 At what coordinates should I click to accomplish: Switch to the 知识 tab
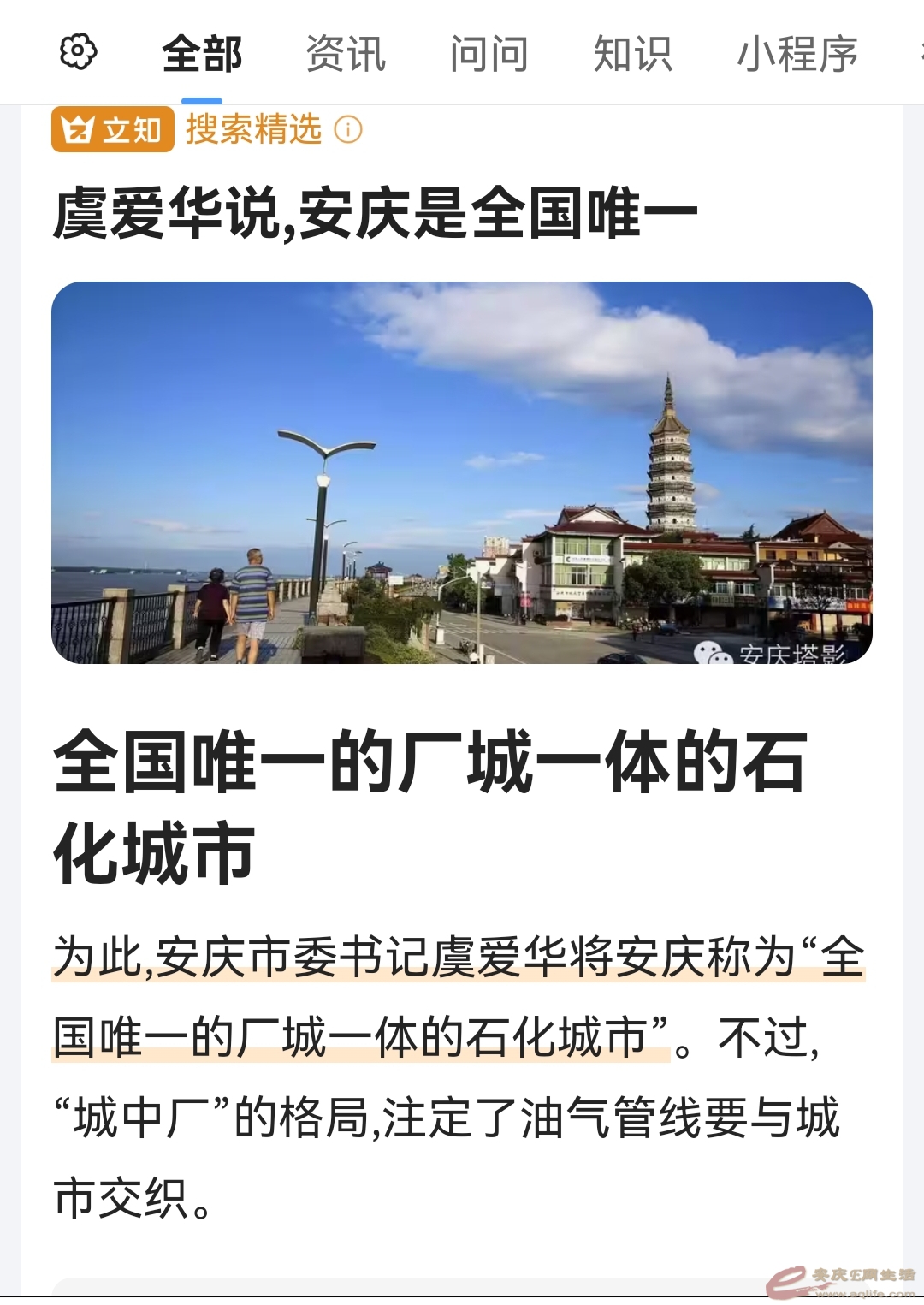[x=632, y=54]
